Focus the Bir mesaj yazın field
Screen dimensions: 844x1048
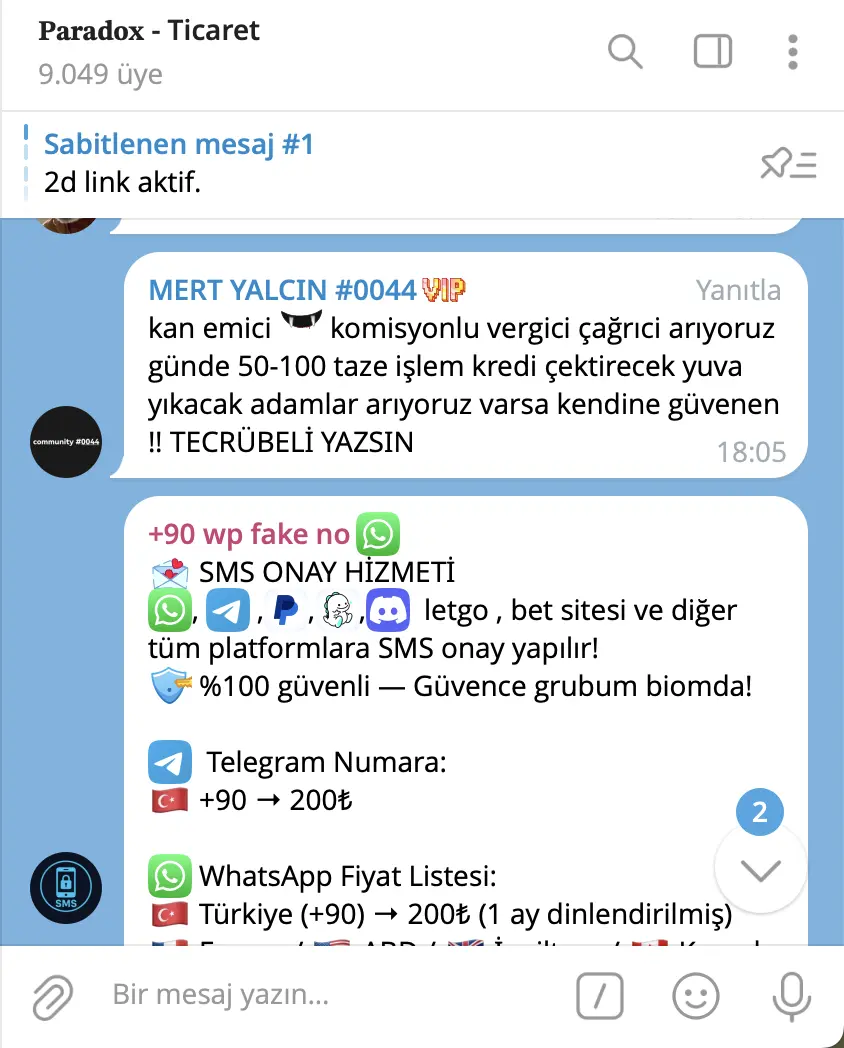point(330,996)
